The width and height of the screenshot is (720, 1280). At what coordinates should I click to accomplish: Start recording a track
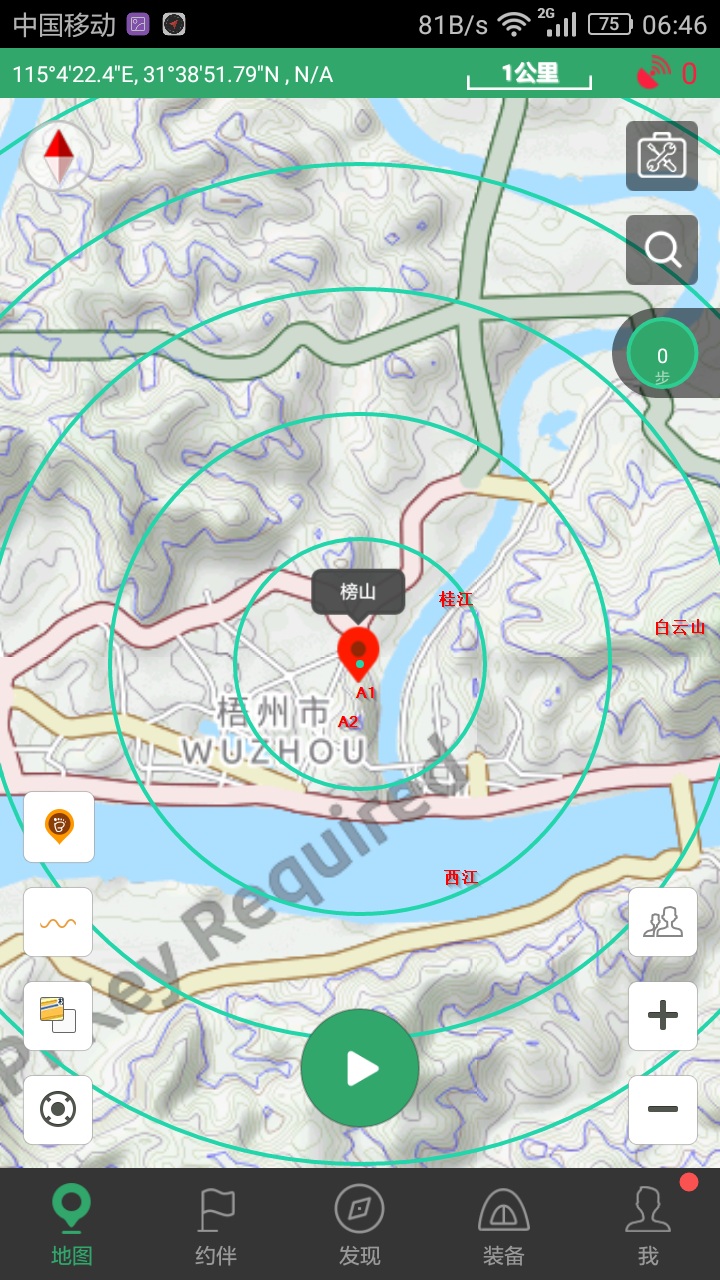tap(360, 1068)
